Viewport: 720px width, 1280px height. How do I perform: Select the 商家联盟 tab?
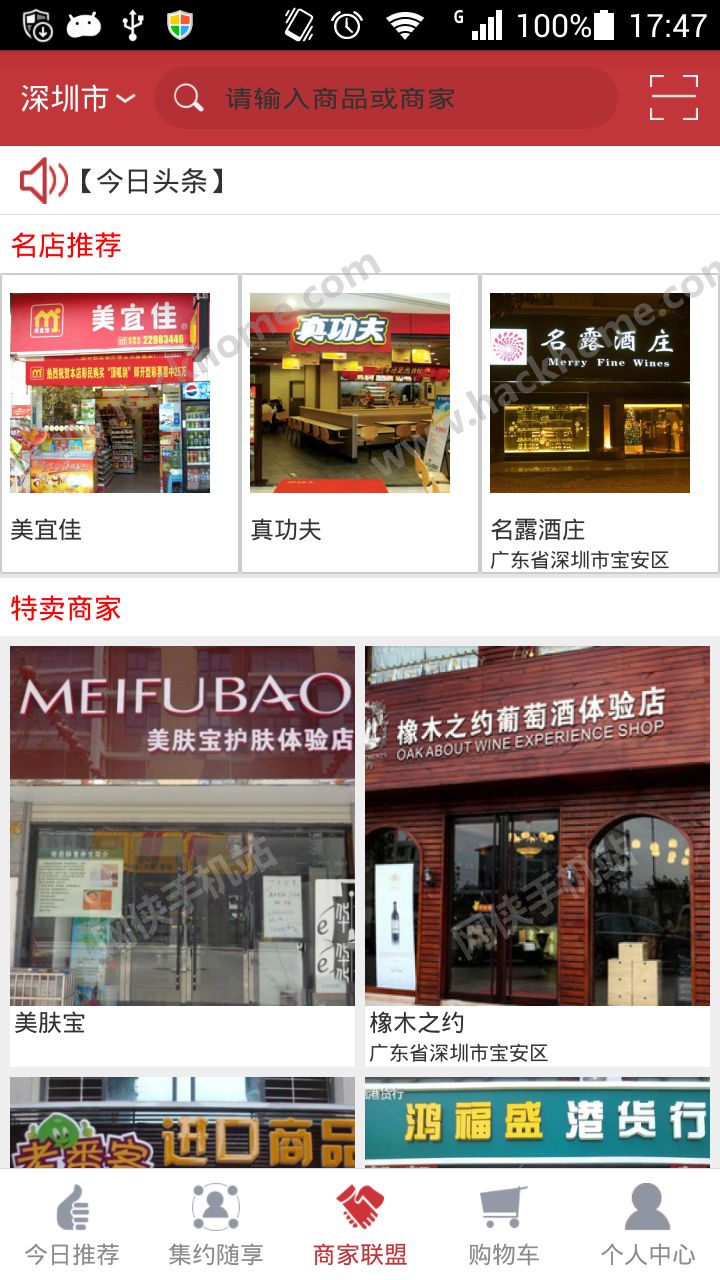(360, 1225)
